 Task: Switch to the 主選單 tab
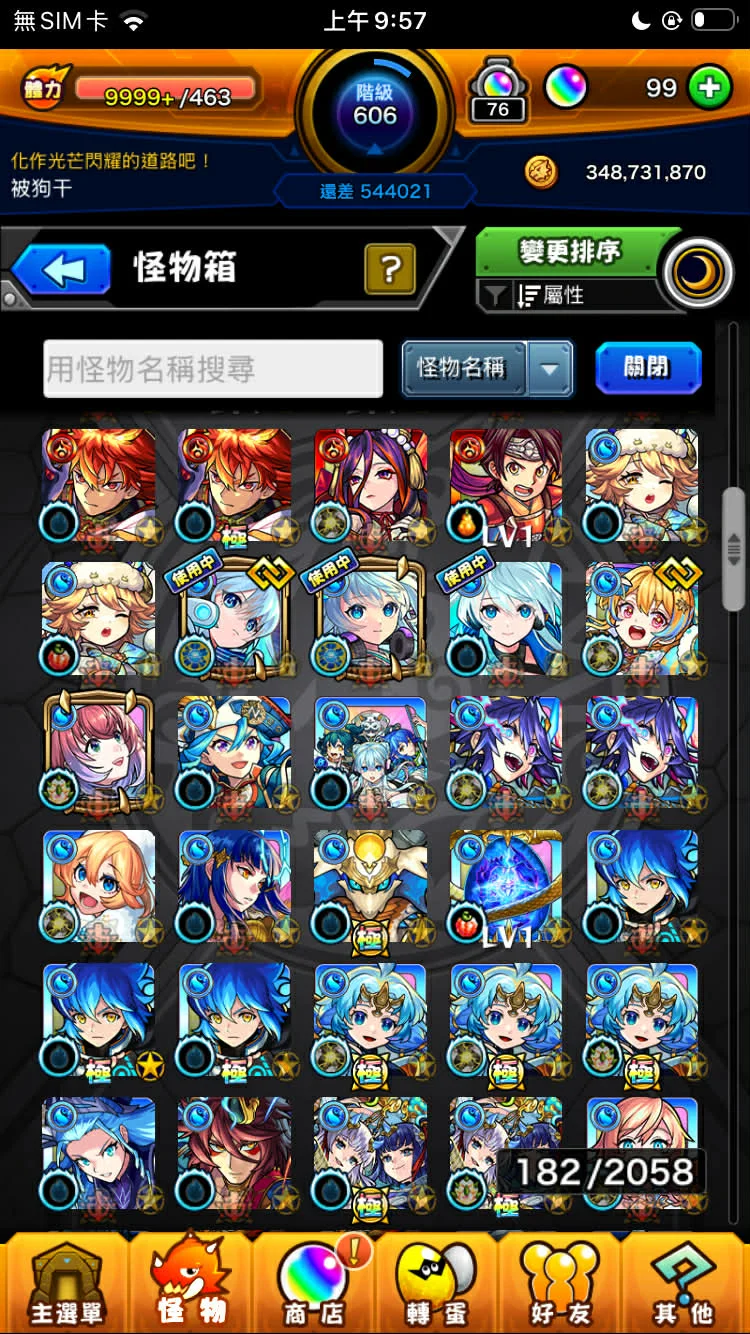coord(66,1284)
